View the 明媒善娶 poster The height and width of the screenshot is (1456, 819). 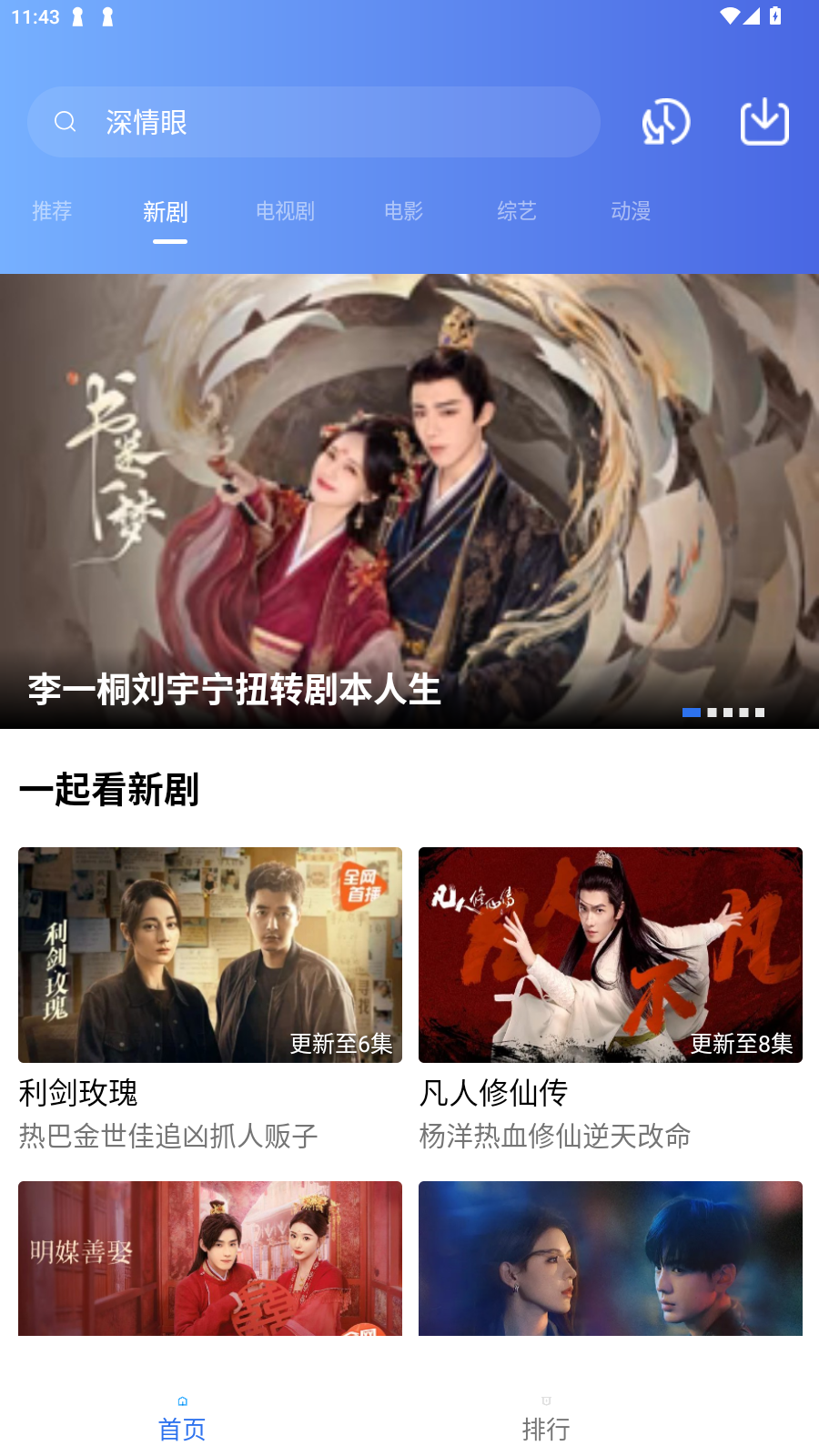pos(209,1258)
